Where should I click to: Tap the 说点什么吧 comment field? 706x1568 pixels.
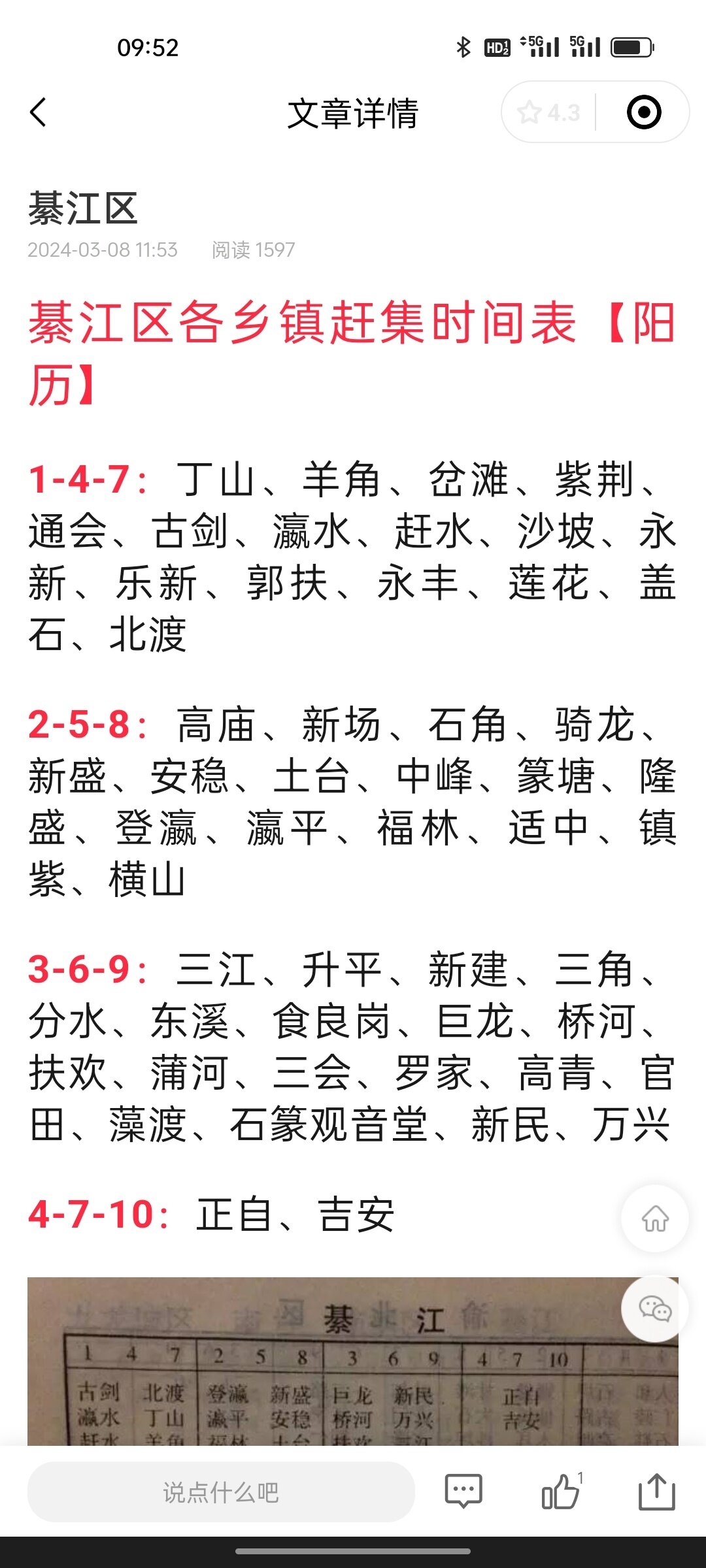coord(221,1492)
